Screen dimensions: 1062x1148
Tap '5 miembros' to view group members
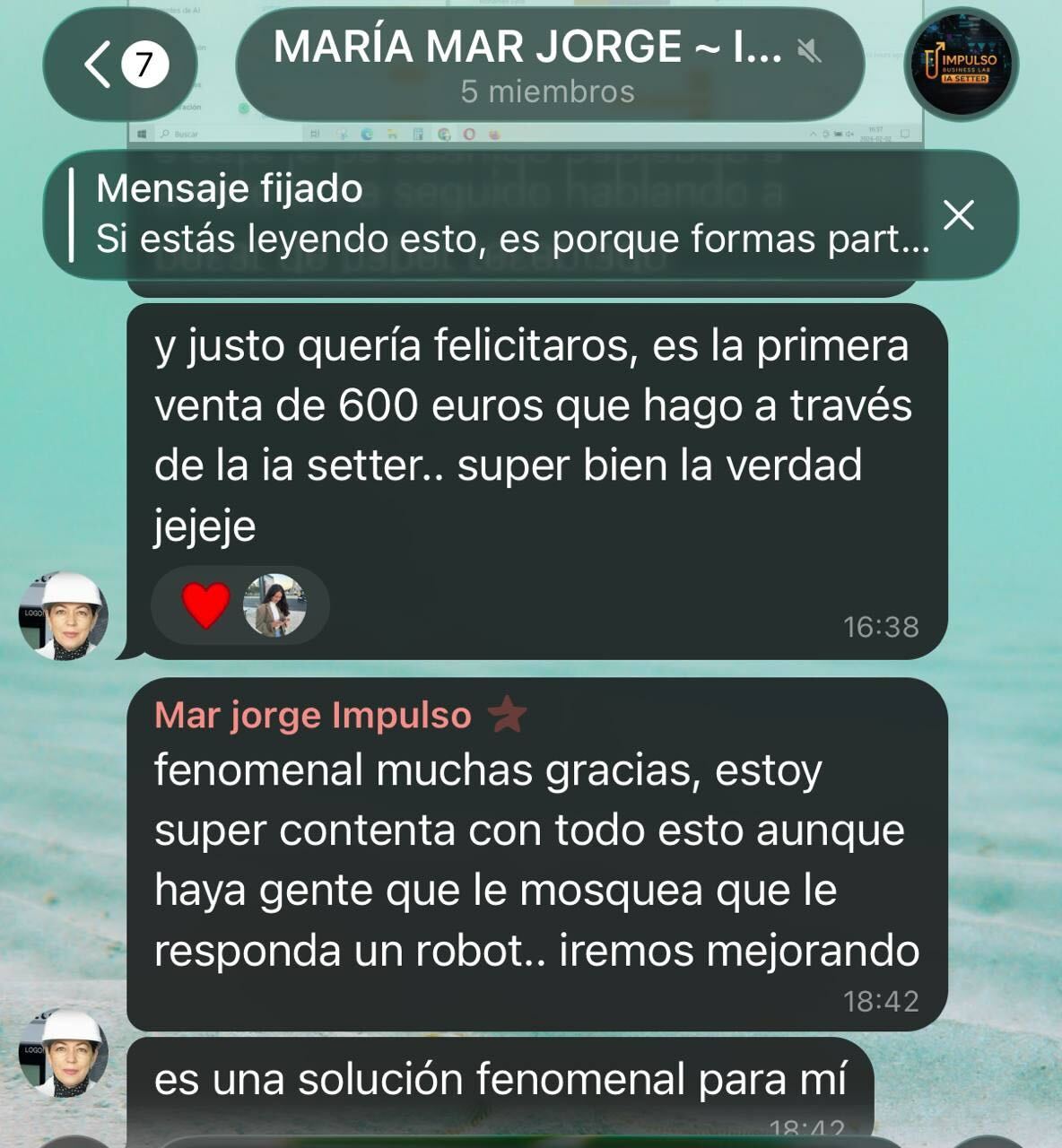click(546, 90)
